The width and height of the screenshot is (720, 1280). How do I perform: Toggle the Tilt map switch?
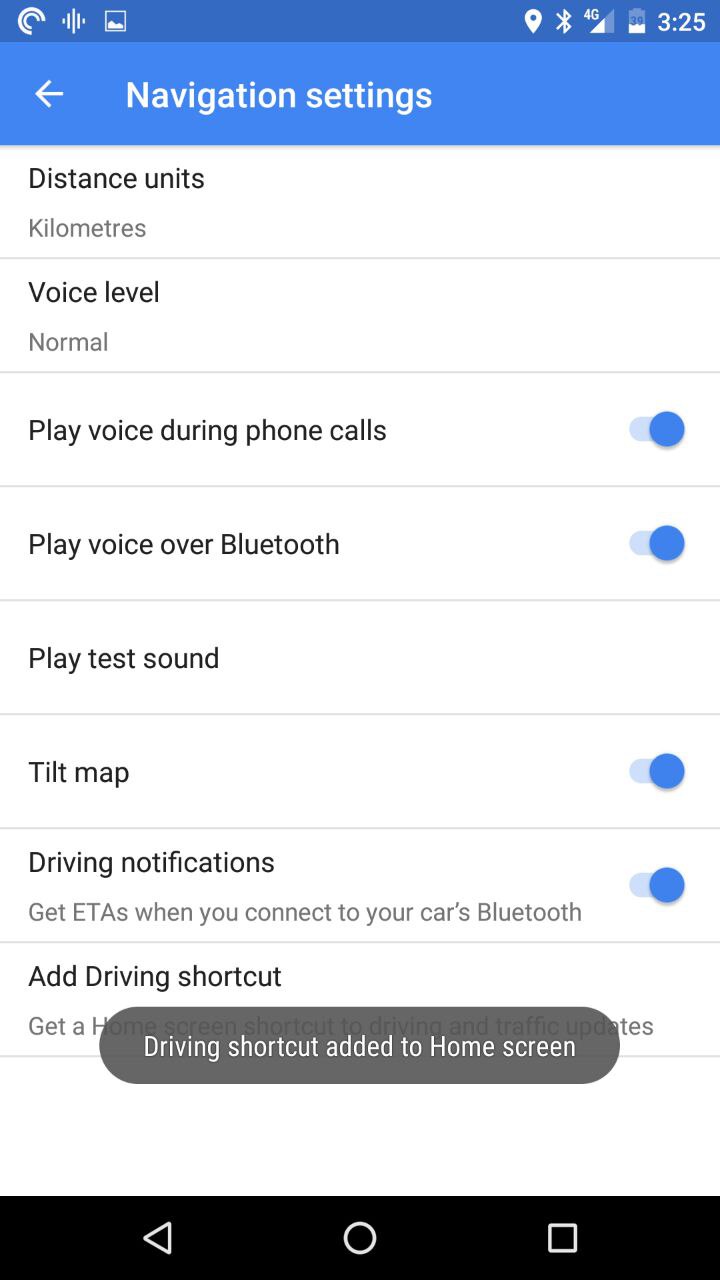(x=656, y=772)
